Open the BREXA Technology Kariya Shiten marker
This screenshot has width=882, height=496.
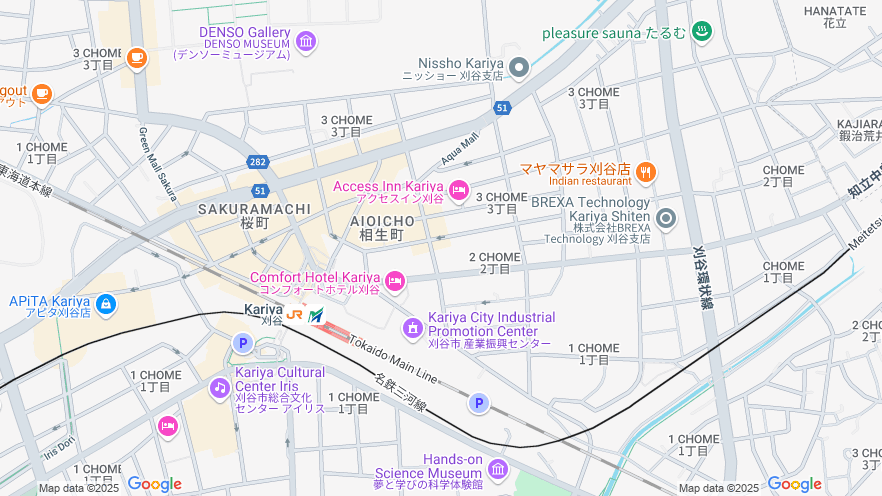pos(666,217)
